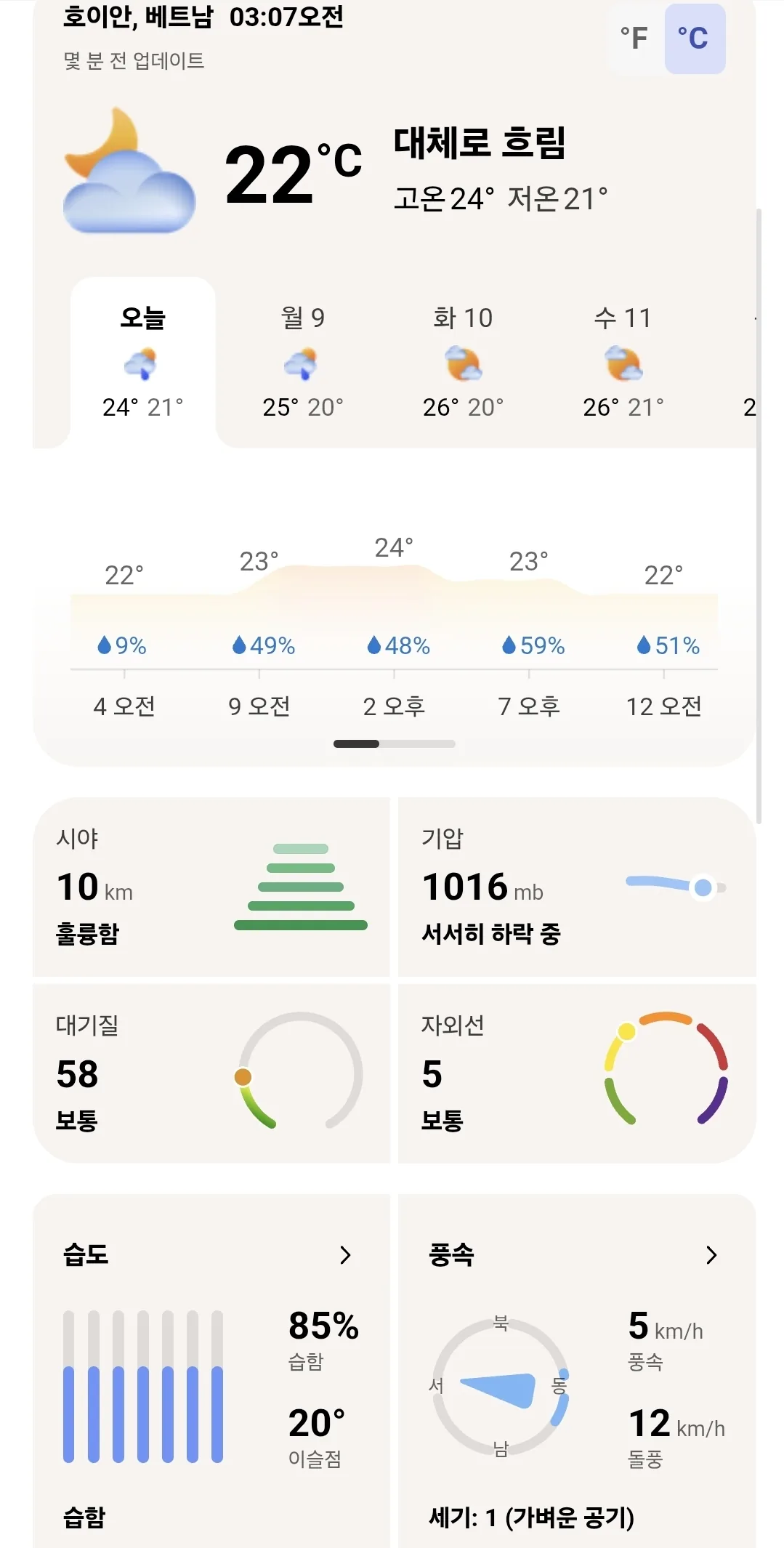784x1548 pixels.
Task: Show forecast for 수 11
Action: pos(623,362)
